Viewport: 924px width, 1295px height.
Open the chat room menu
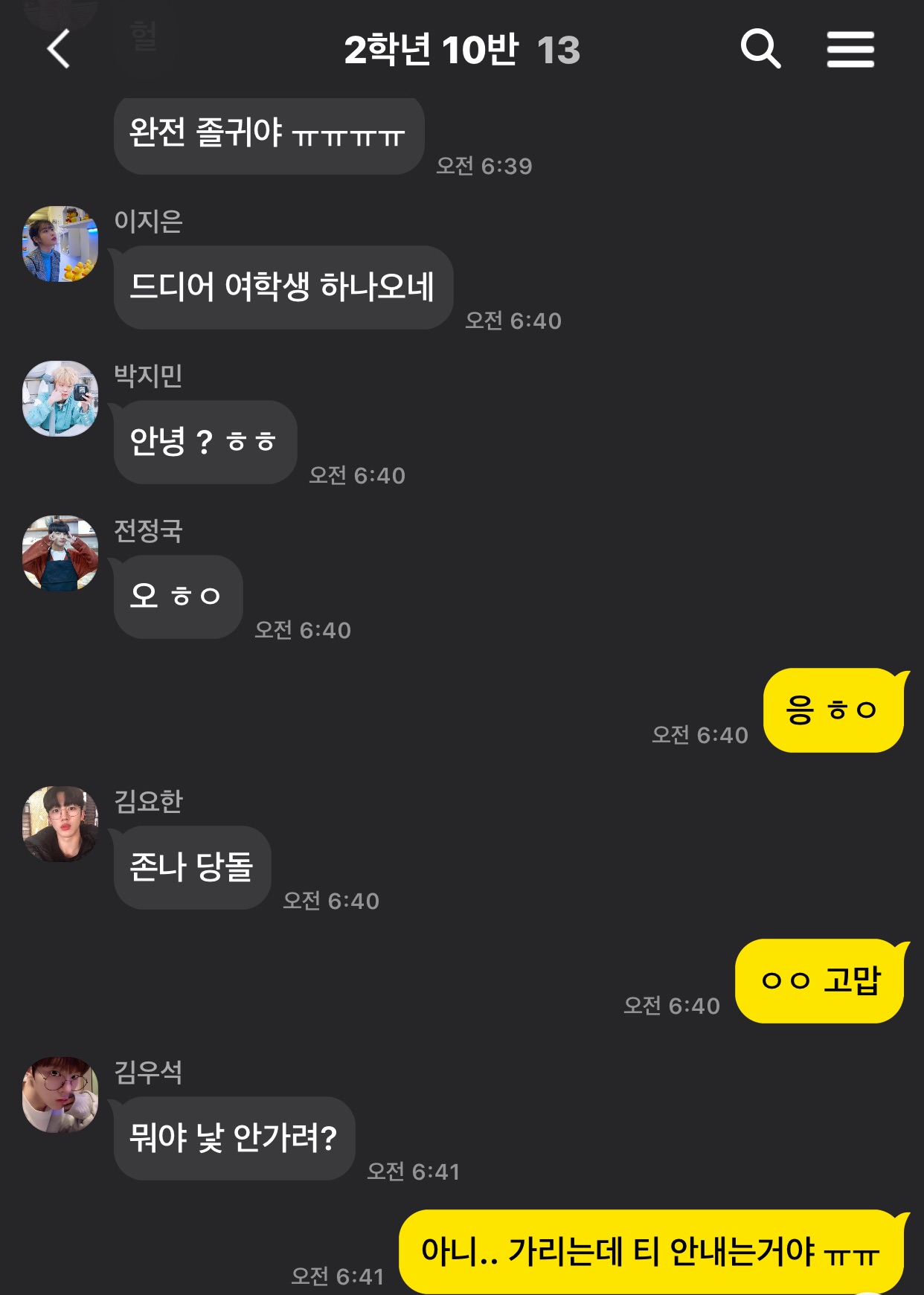(850, 49)
